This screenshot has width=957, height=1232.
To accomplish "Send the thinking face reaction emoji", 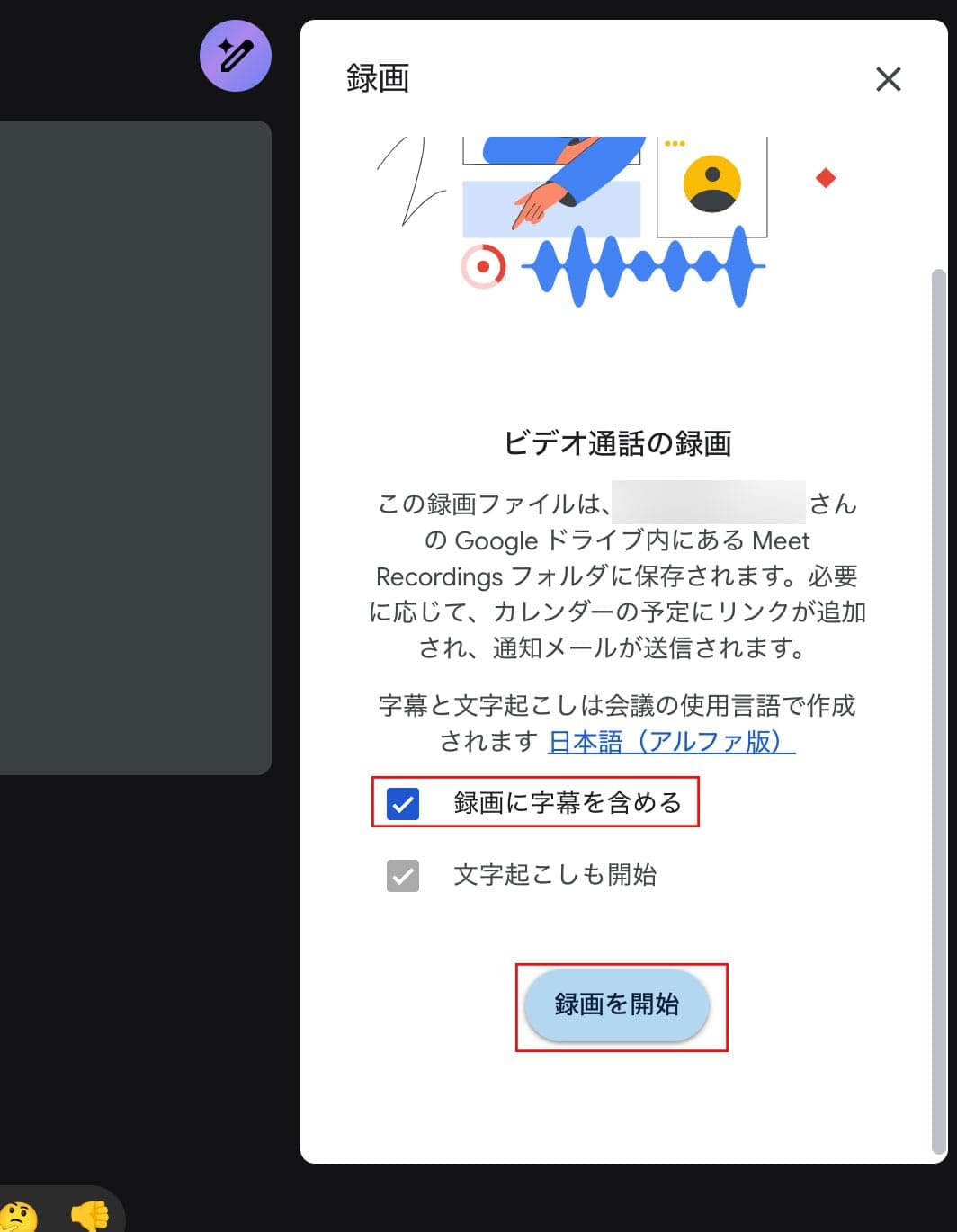I will click(18, 1218).
